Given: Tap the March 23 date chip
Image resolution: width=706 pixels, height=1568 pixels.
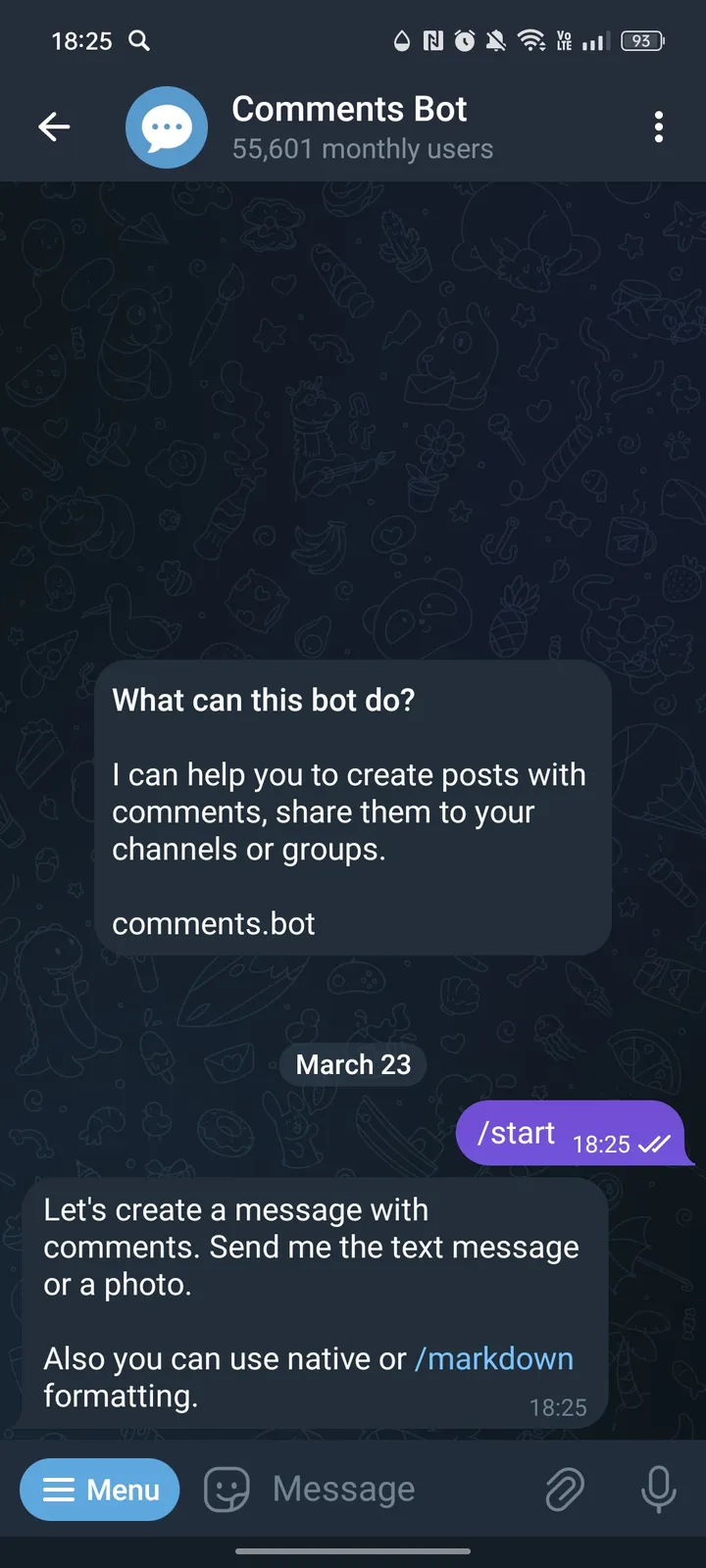Looking at the screenshot, I should [353, 1064].
